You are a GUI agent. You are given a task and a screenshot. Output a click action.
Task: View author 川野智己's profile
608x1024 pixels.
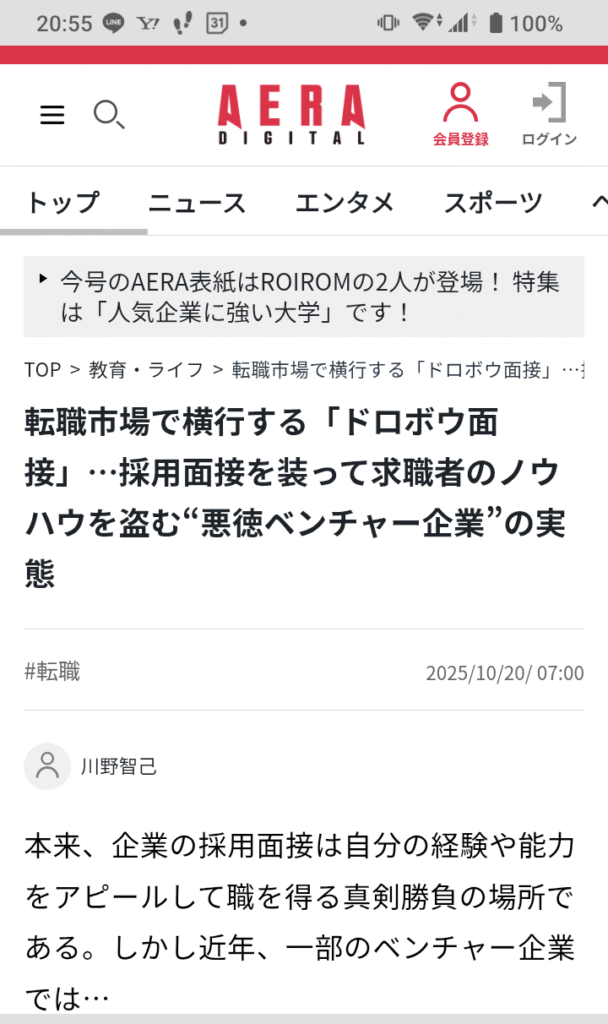(118, 767)
